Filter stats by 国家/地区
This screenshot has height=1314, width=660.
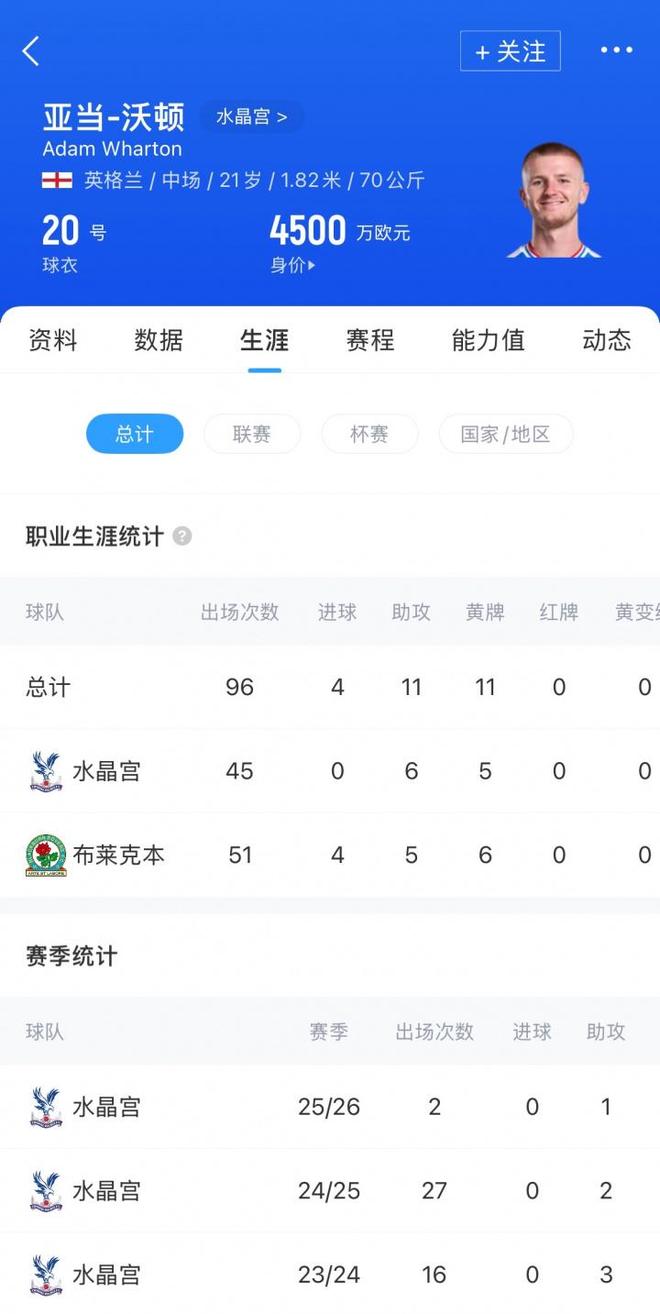tap(506, 434)
